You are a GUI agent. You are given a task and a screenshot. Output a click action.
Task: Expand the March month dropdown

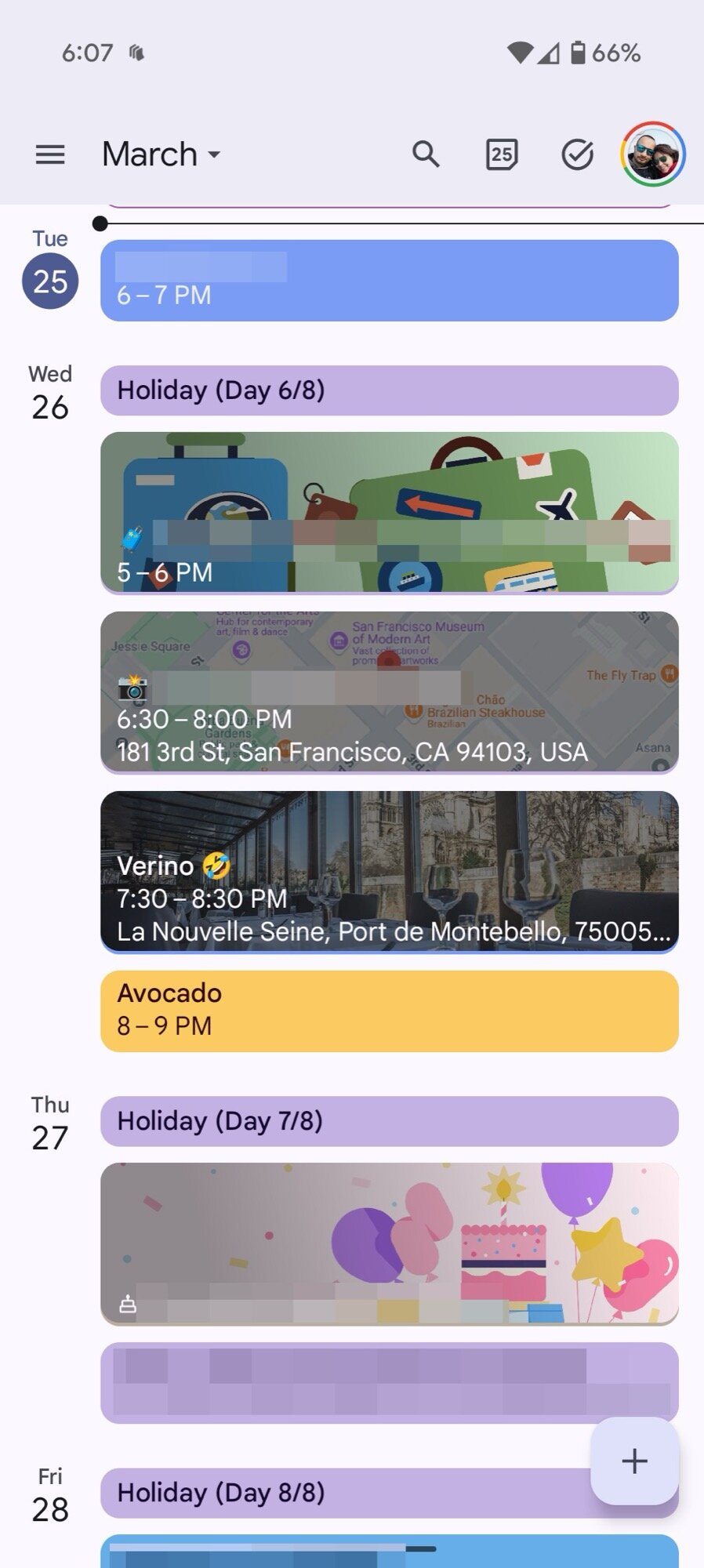(161, 154)
